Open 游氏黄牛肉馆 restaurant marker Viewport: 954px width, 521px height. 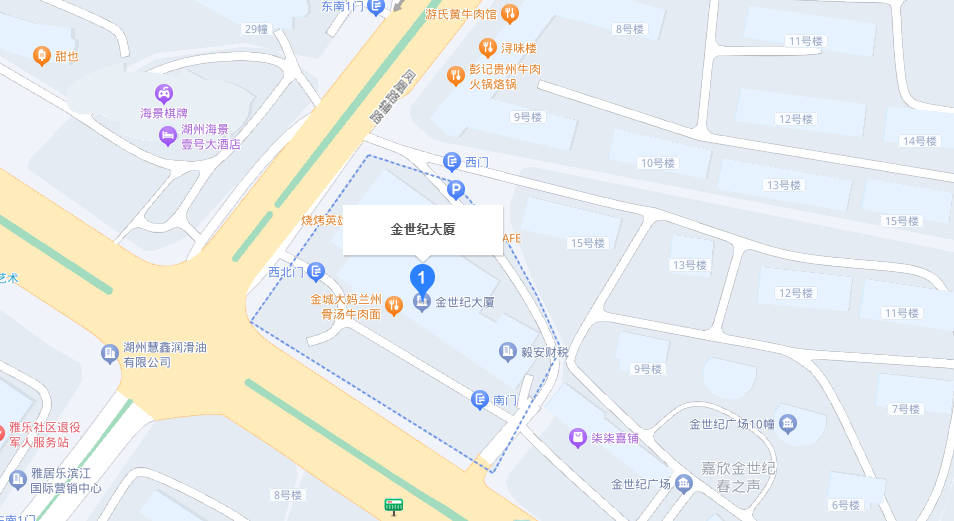coord(509,13)
